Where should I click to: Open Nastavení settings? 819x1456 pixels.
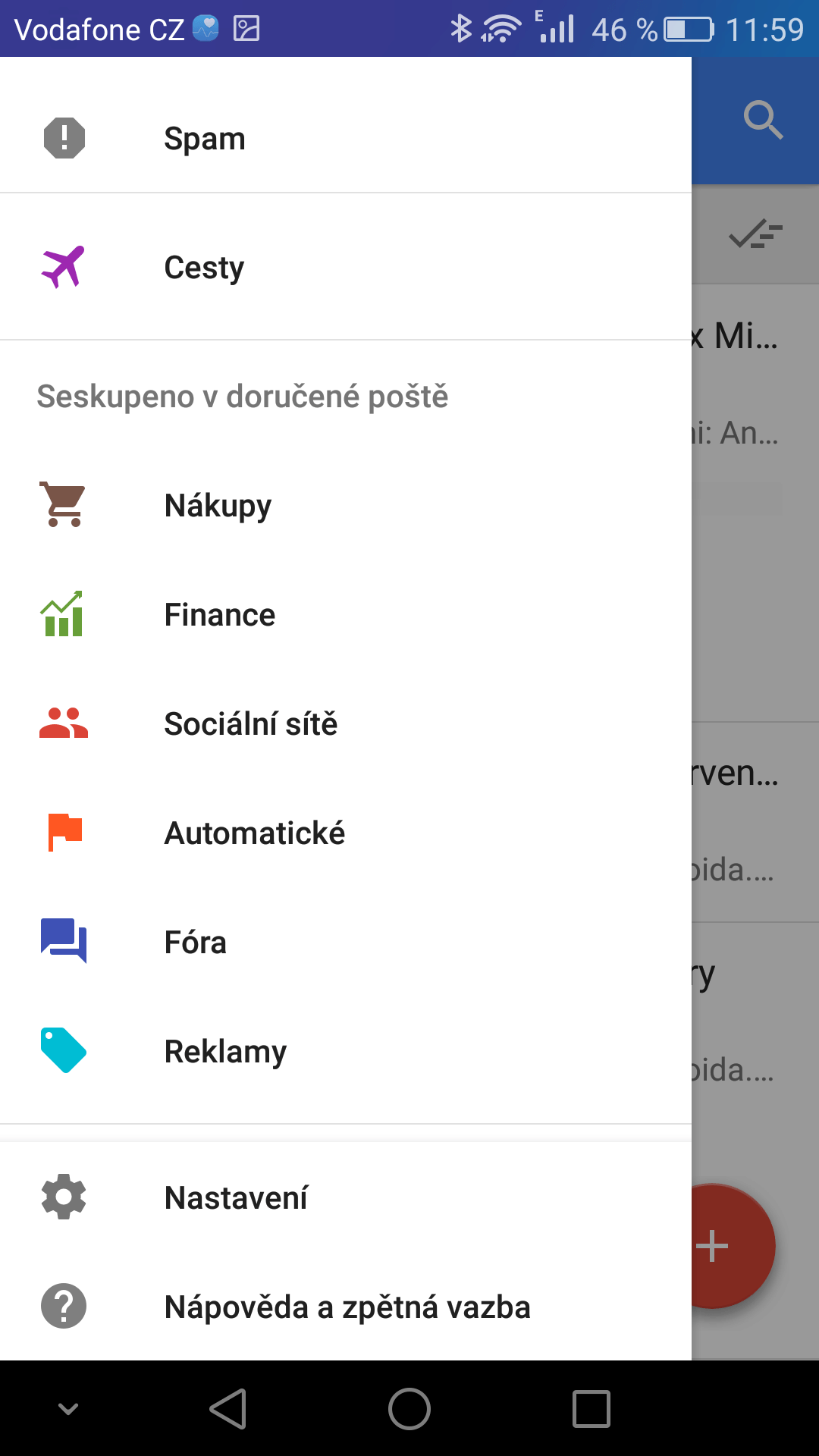(x=346, y=1197)
